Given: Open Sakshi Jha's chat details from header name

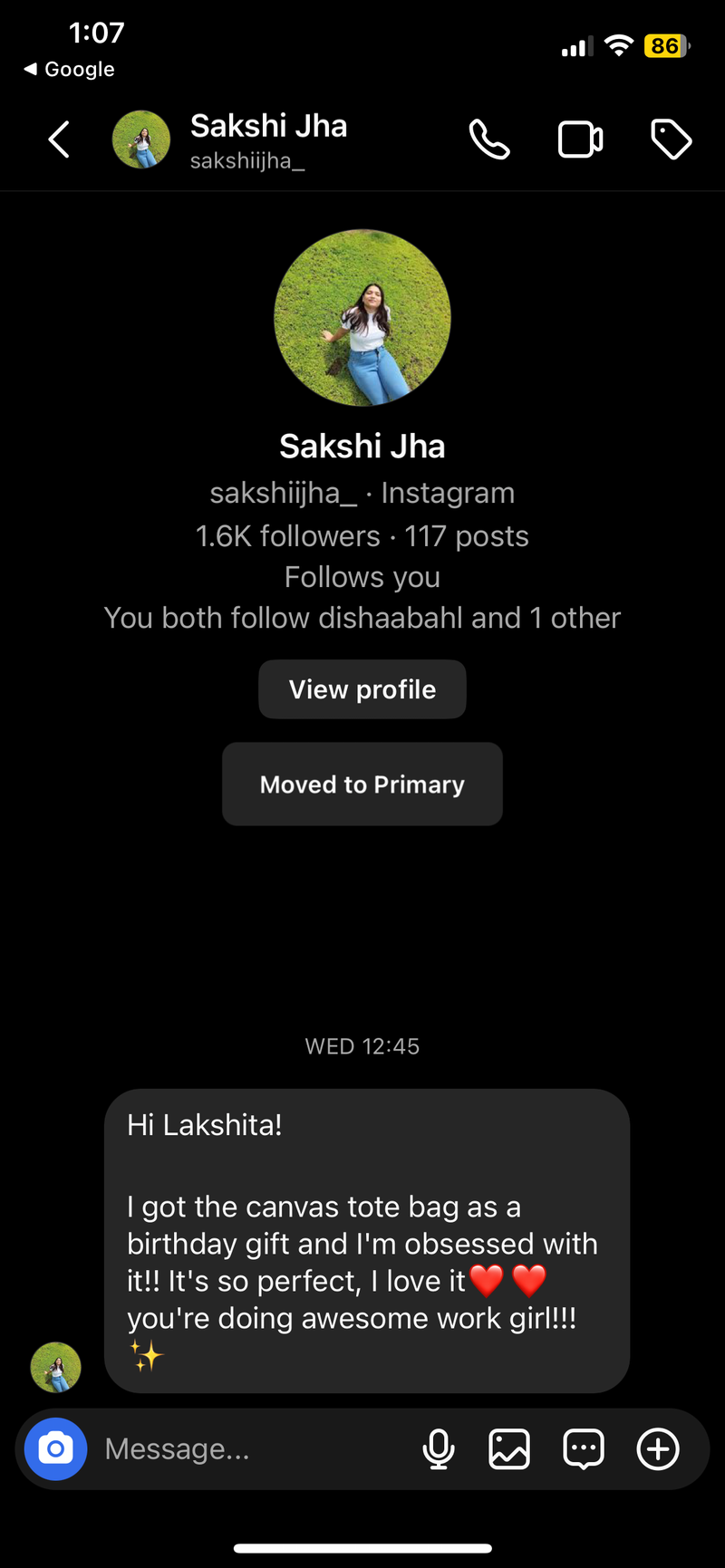Looking at the screenshot, I should (x=268, y=127).
